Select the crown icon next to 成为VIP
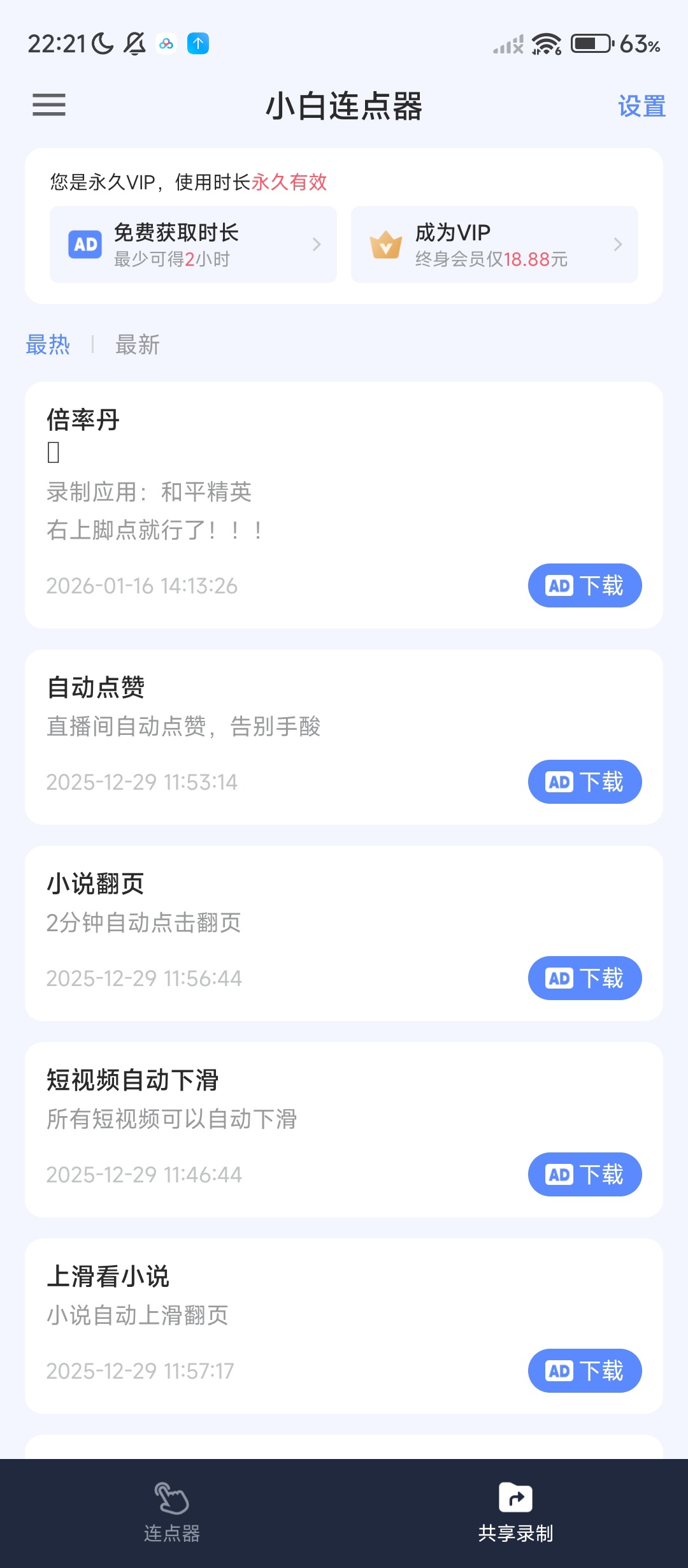 [386, 244]
